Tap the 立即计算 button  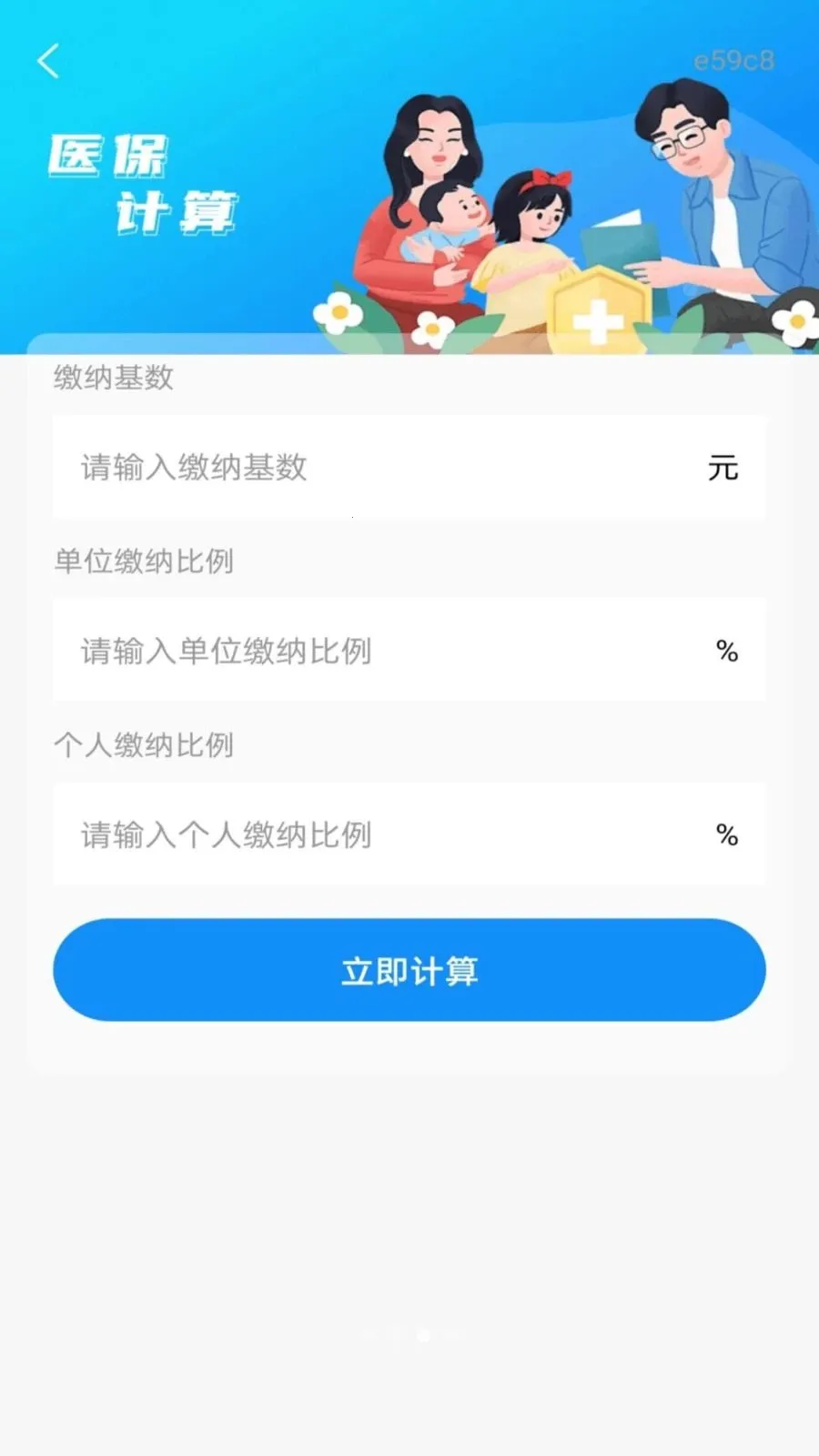pyautogui.click(x=409, y=970)
